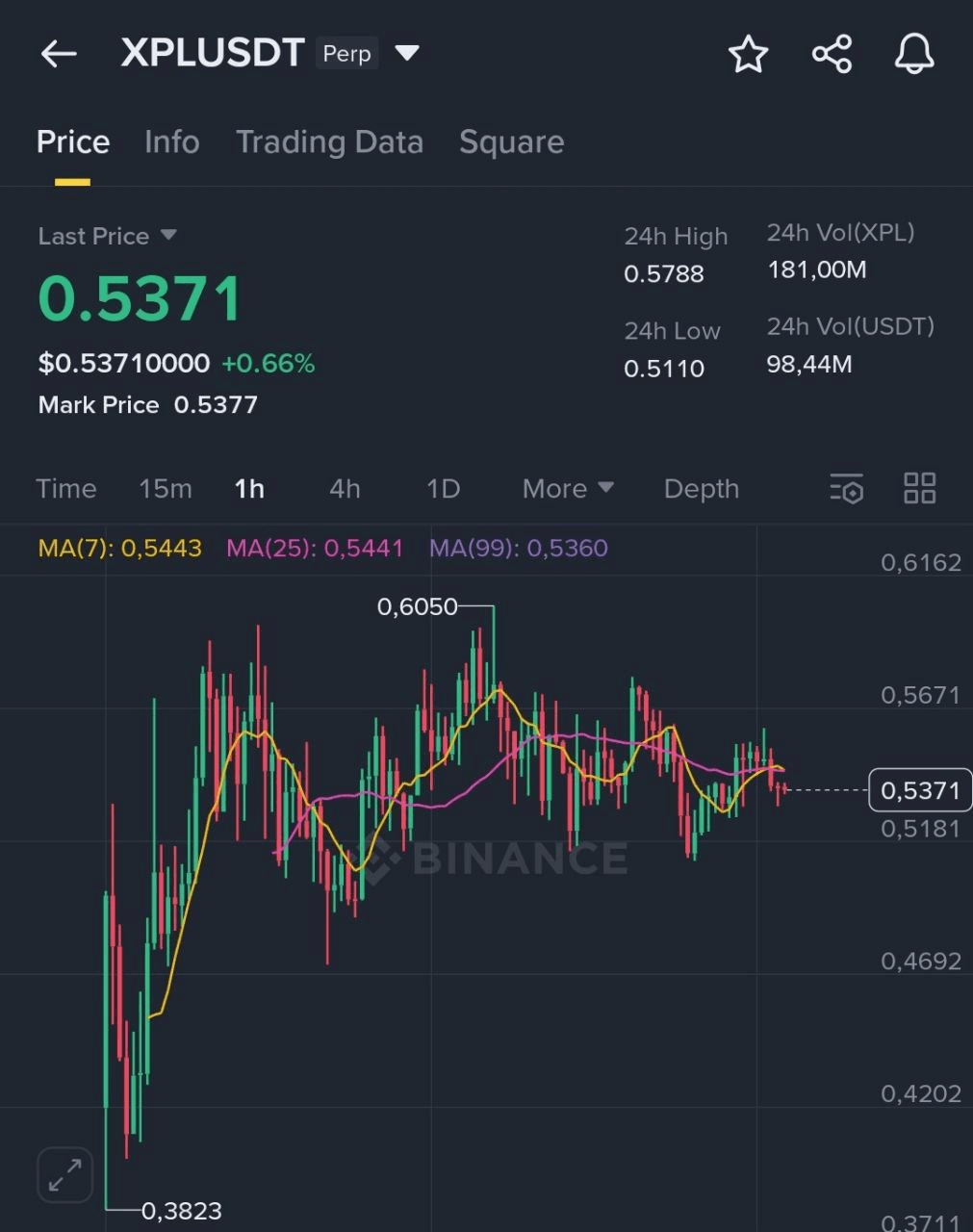Screen dimensions: 973x1232
Task: Switch to the Info tab
Action: click(171, 142)
